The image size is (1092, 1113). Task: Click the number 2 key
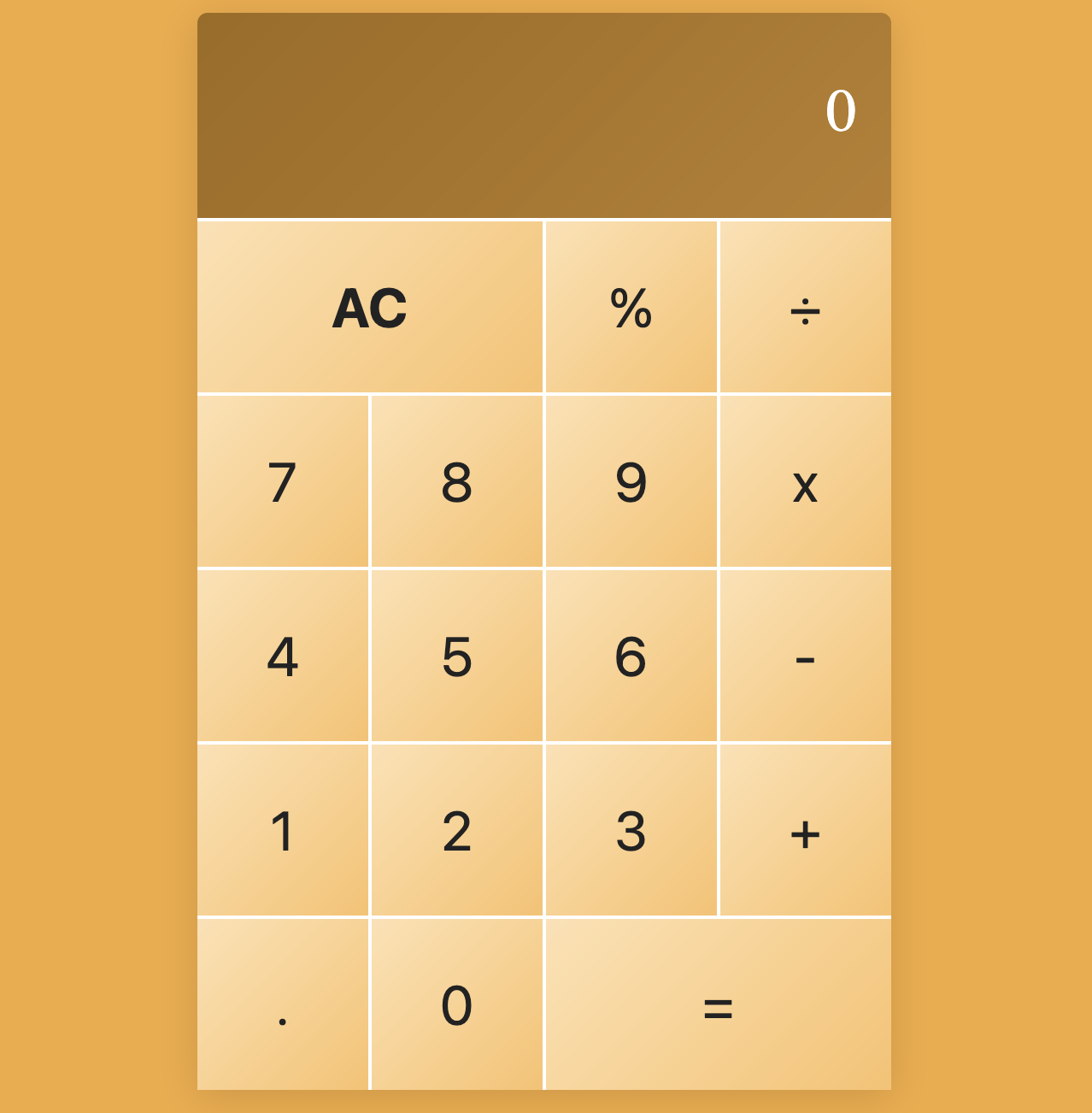pyautogui.click(x=457, y=831)
